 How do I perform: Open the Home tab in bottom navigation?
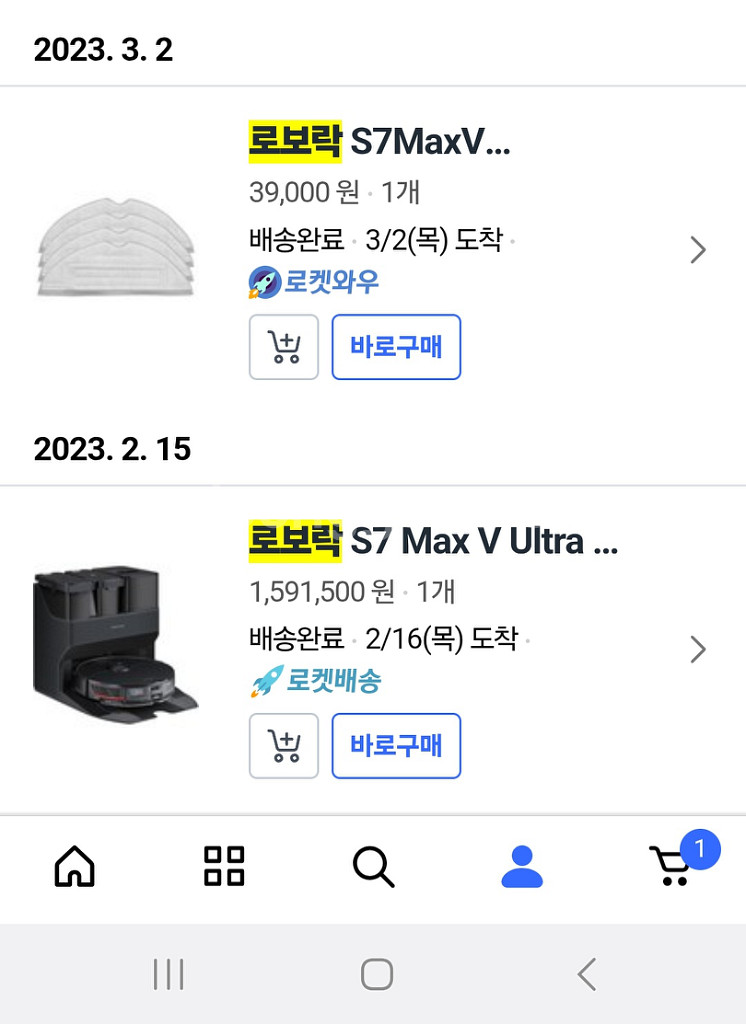click(x=74, y=868)
